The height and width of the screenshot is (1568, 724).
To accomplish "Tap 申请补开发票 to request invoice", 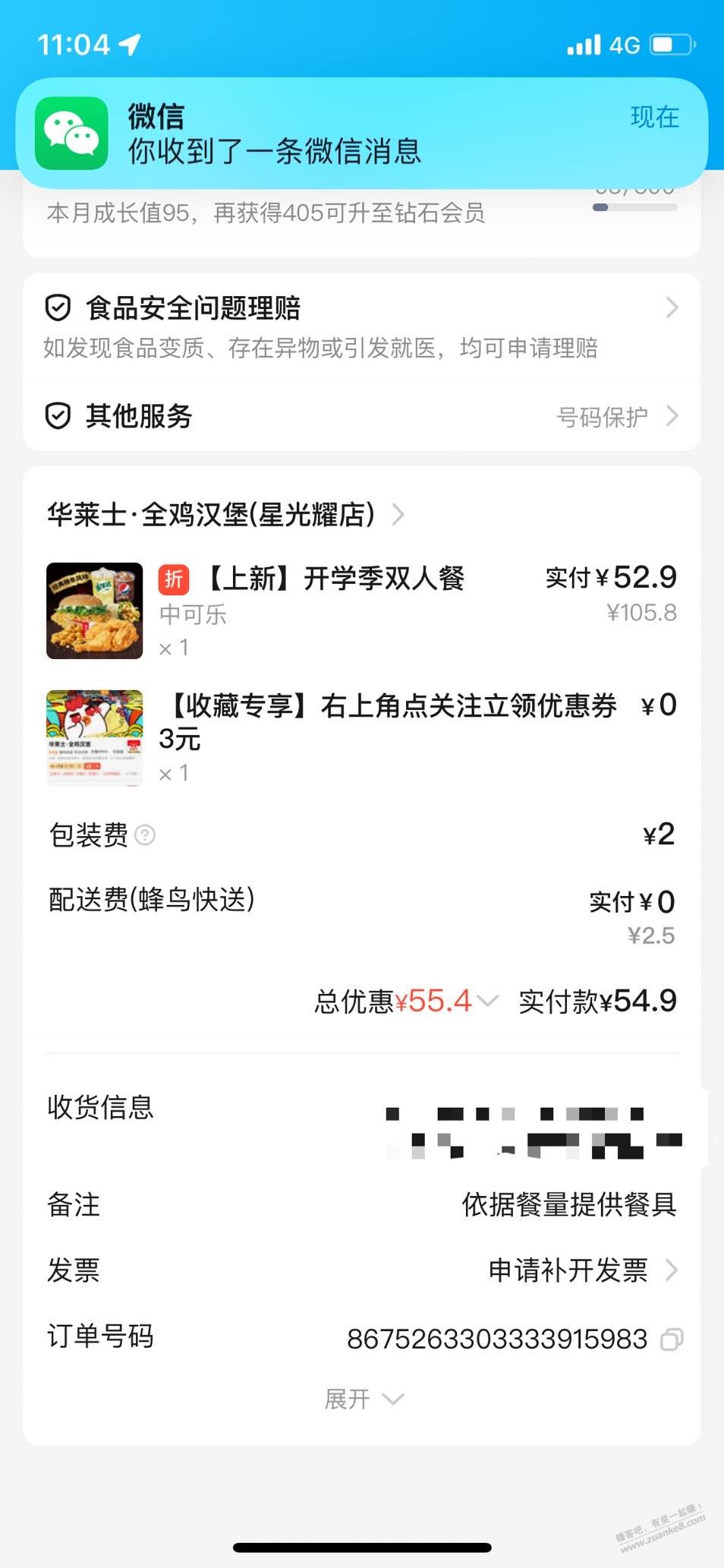I will [x=581, y=1270].
